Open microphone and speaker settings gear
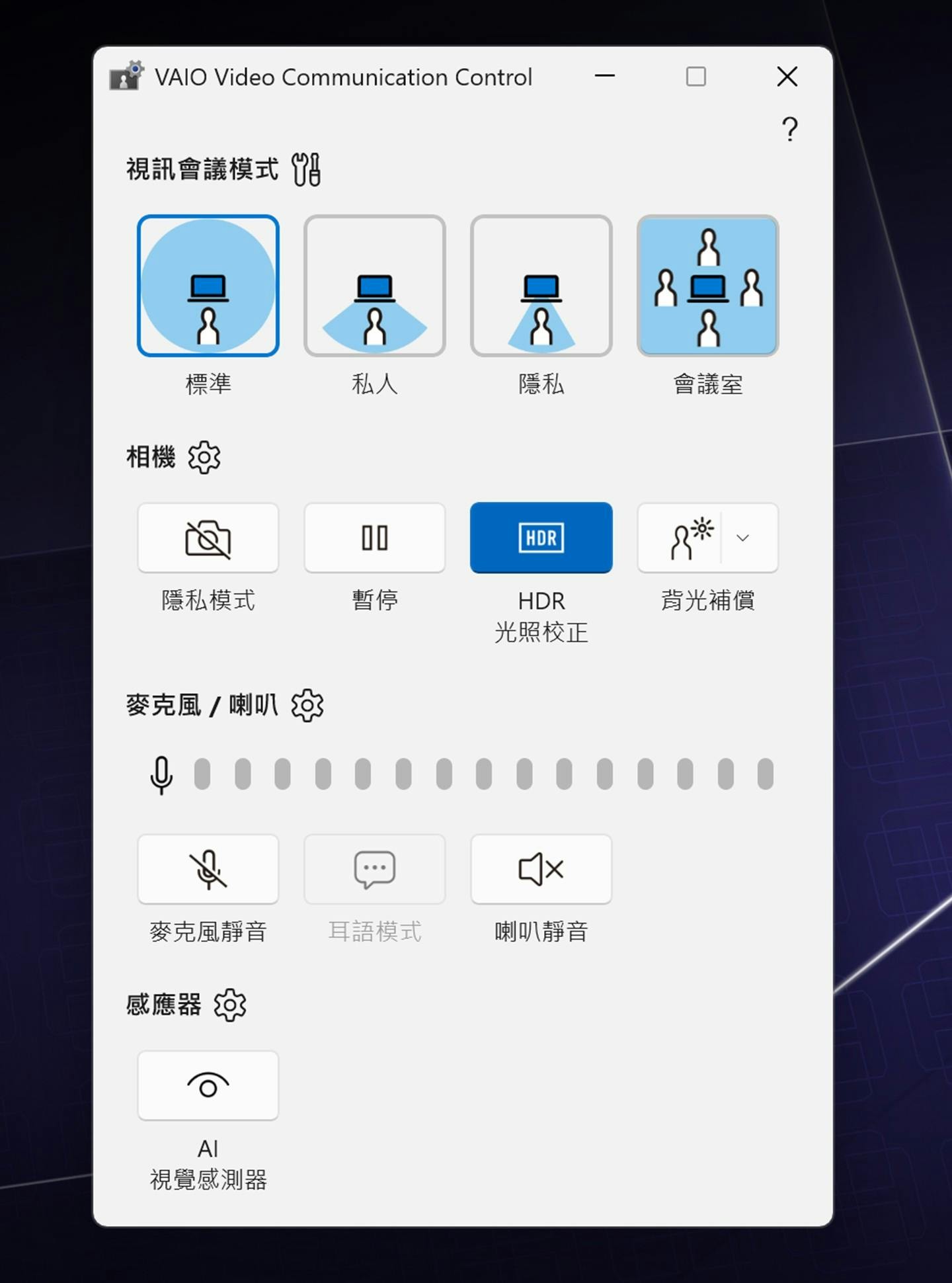Viewport: 952px width, 1283px height. [x=307, y=706]
